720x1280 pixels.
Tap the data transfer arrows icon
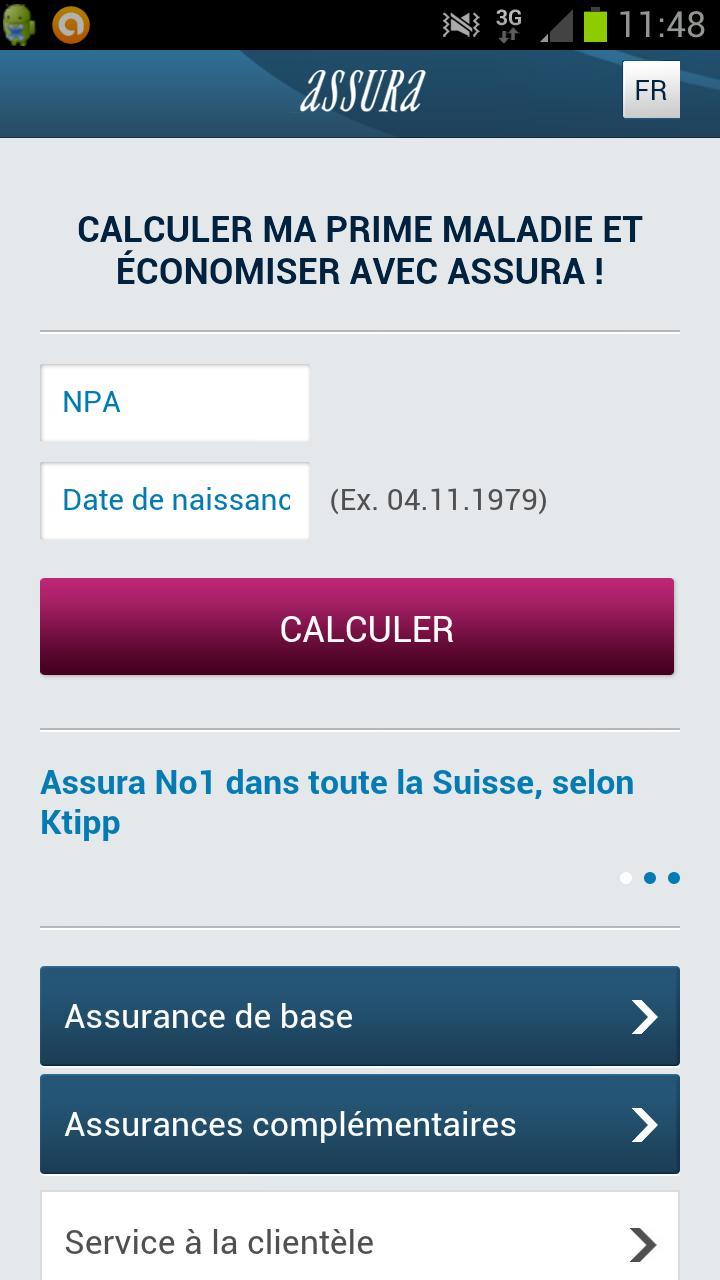[508, 34]
